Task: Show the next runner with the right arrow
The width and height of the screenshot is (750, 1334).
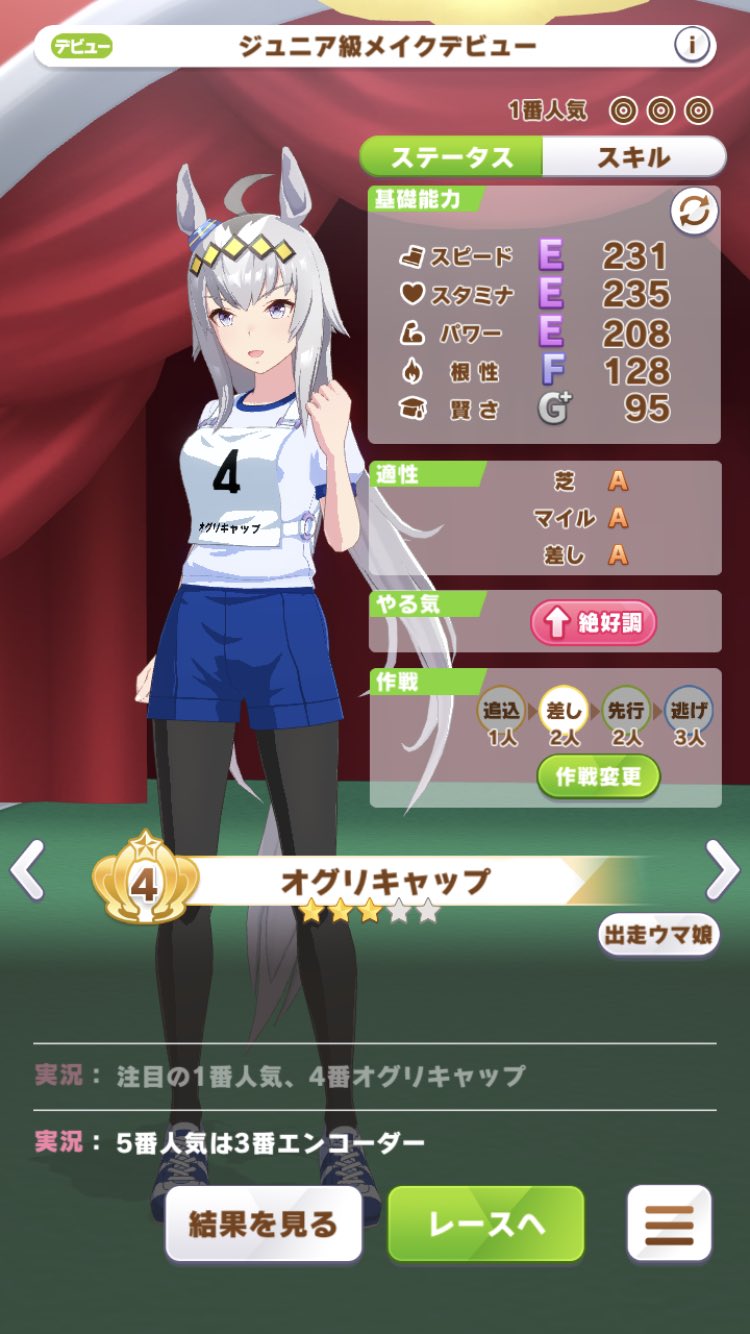Action: click(x=722, y=869)
